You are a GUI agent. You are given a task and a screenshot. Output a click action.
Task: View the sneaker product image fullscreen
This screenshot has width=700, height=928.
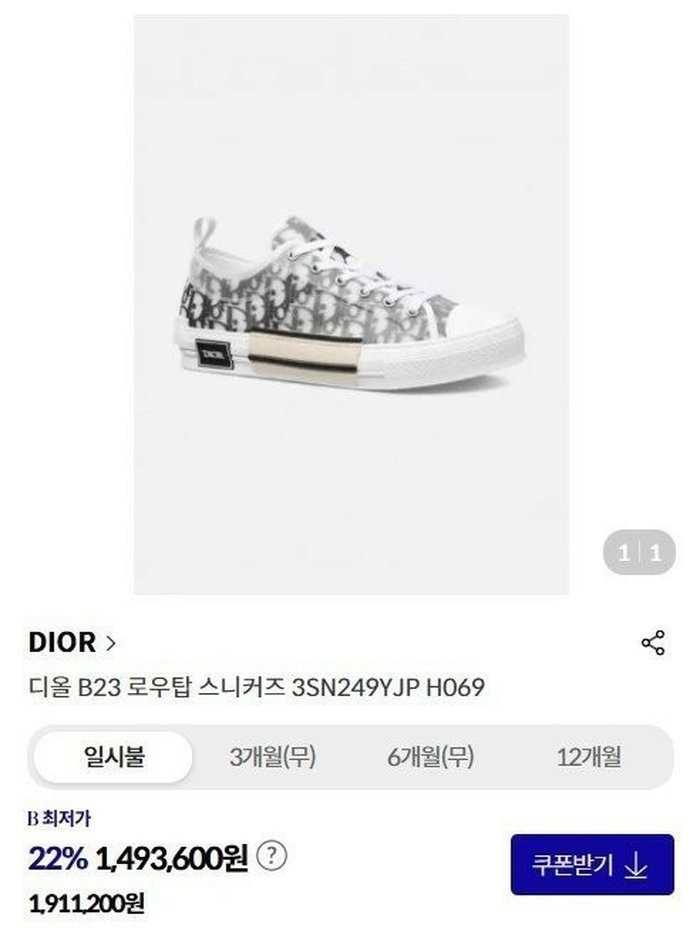[351, 304]
